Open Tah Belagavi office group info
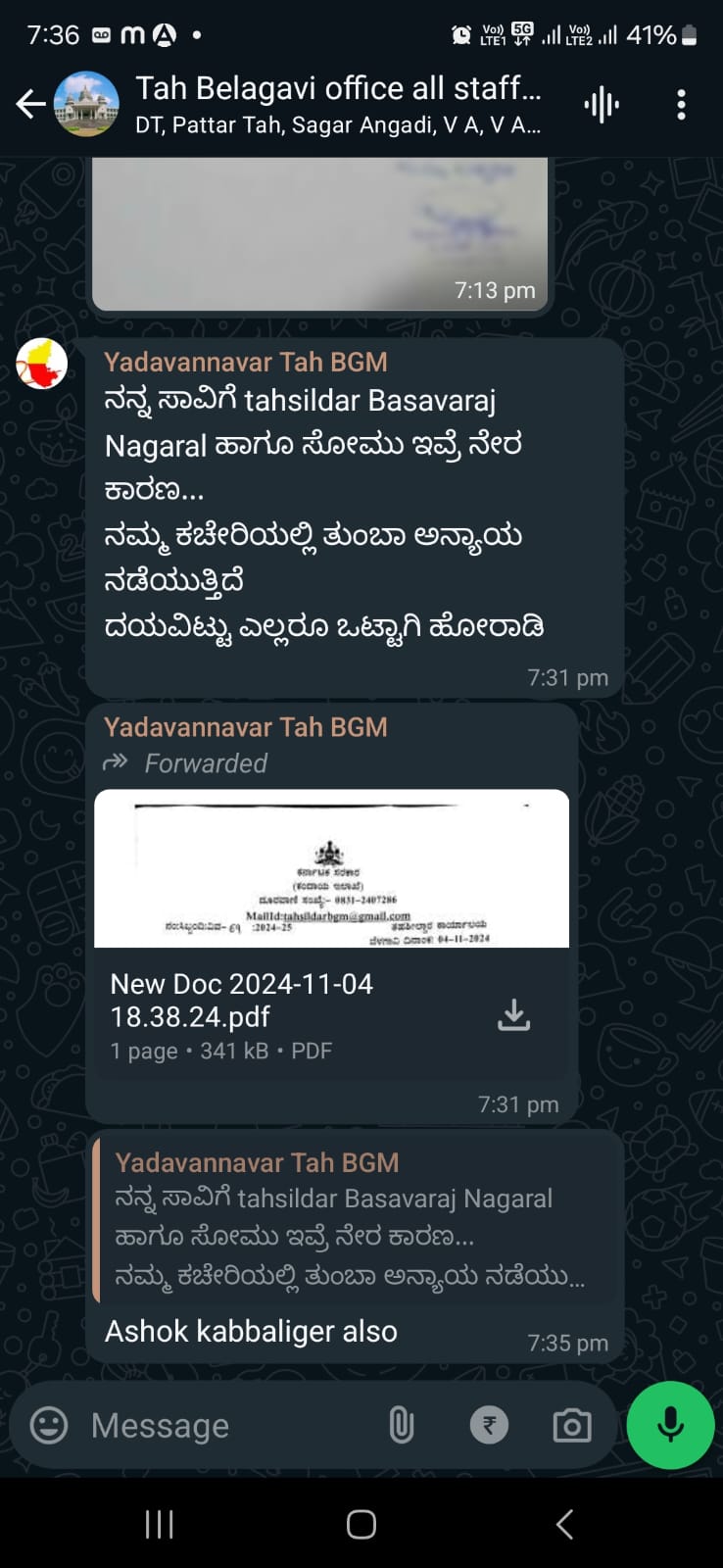723x1568 pixels. 337,104
